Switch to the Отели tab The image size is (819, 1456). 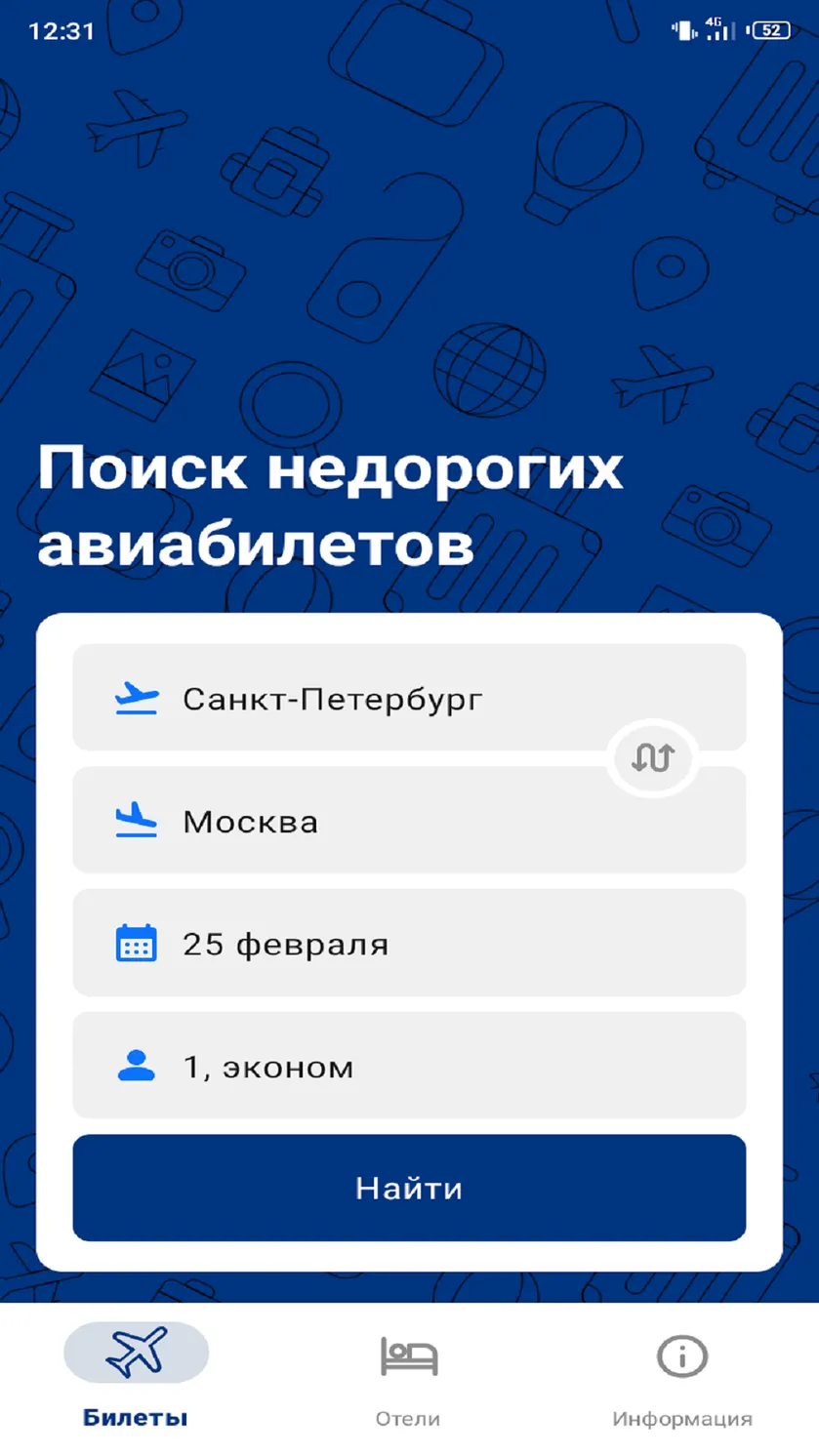(x=408, y=1379)
